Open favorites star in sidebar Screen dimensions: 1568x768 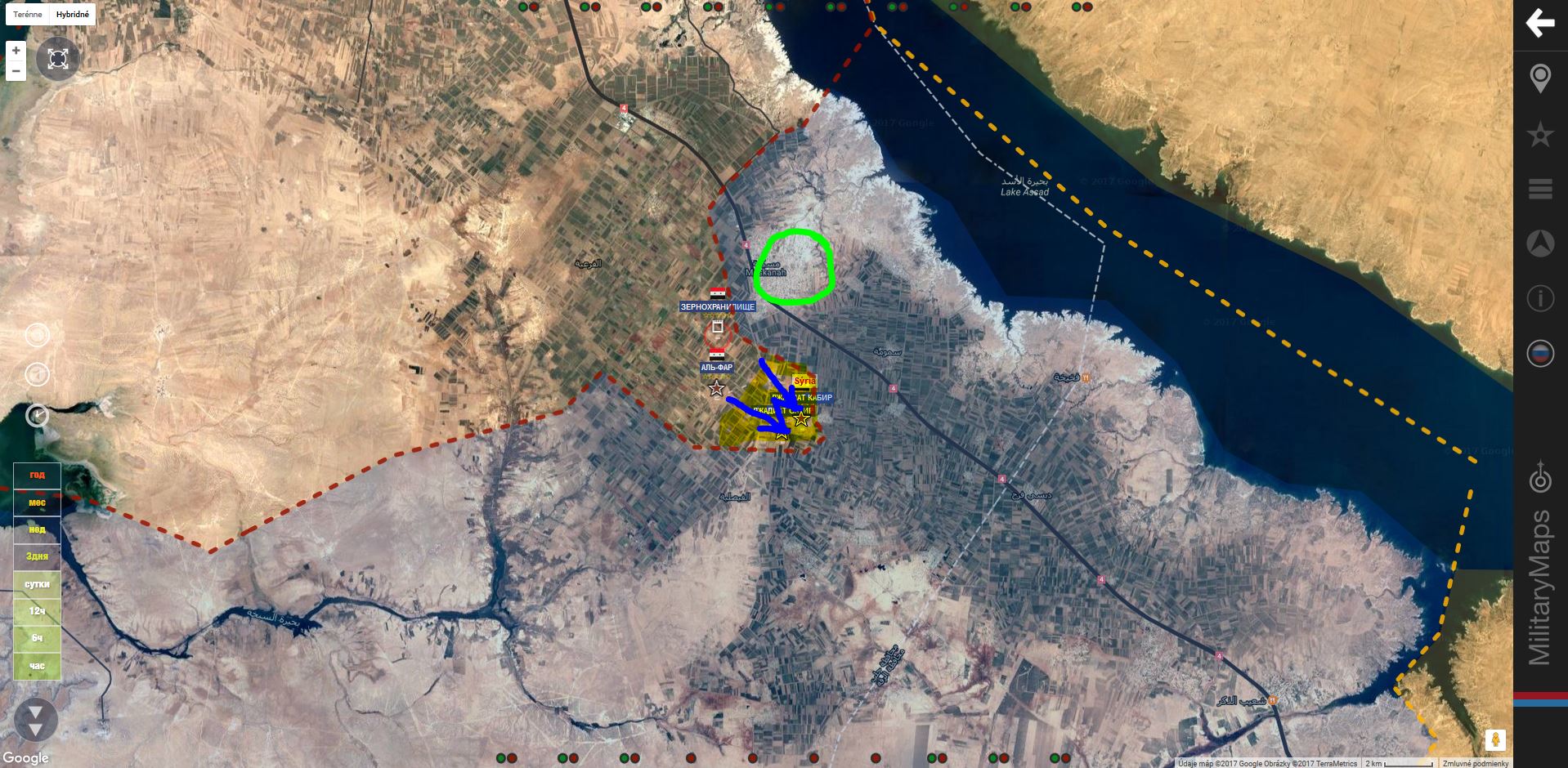1540,134
